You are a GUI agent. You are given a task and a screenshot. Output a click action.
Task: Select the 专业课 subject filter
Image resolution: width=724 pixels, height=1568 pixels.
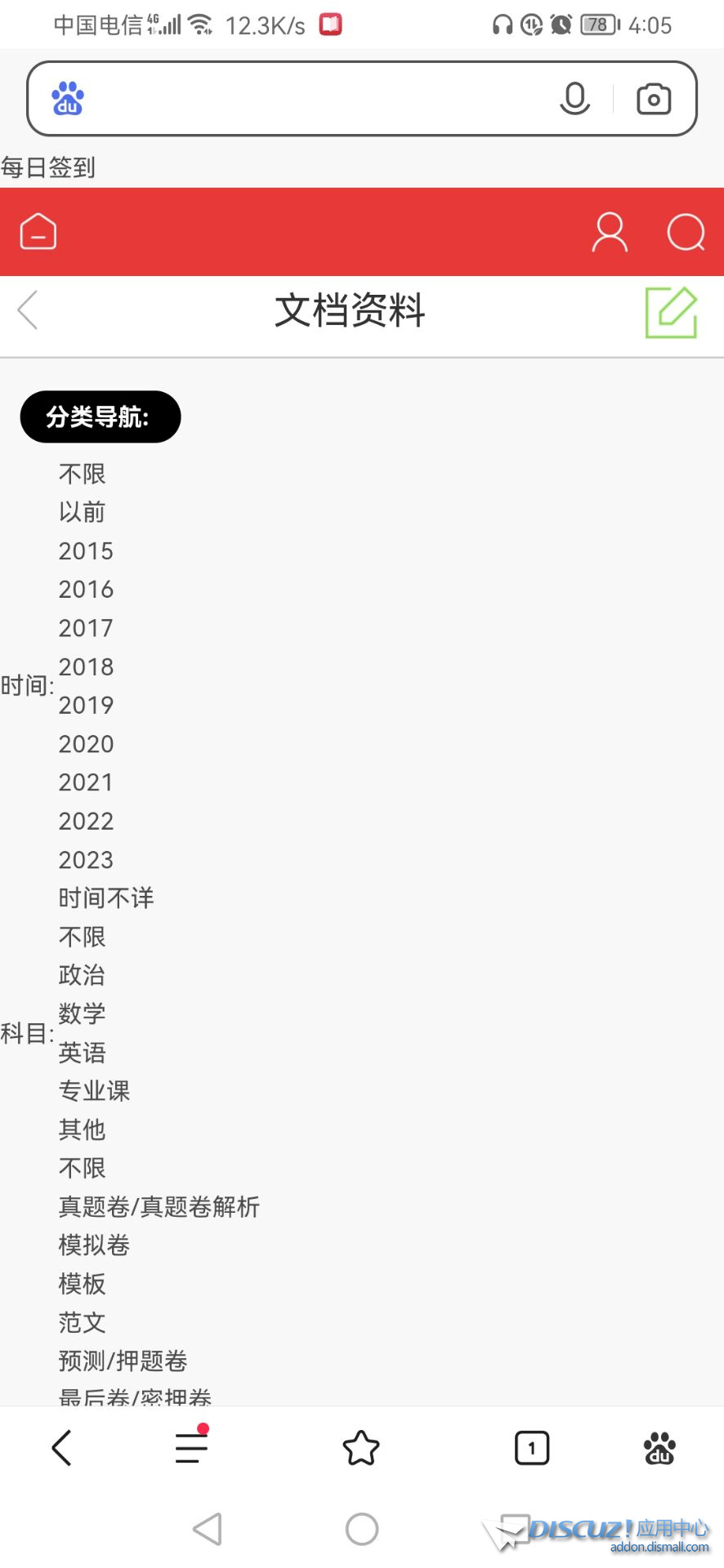point(94,1091)
